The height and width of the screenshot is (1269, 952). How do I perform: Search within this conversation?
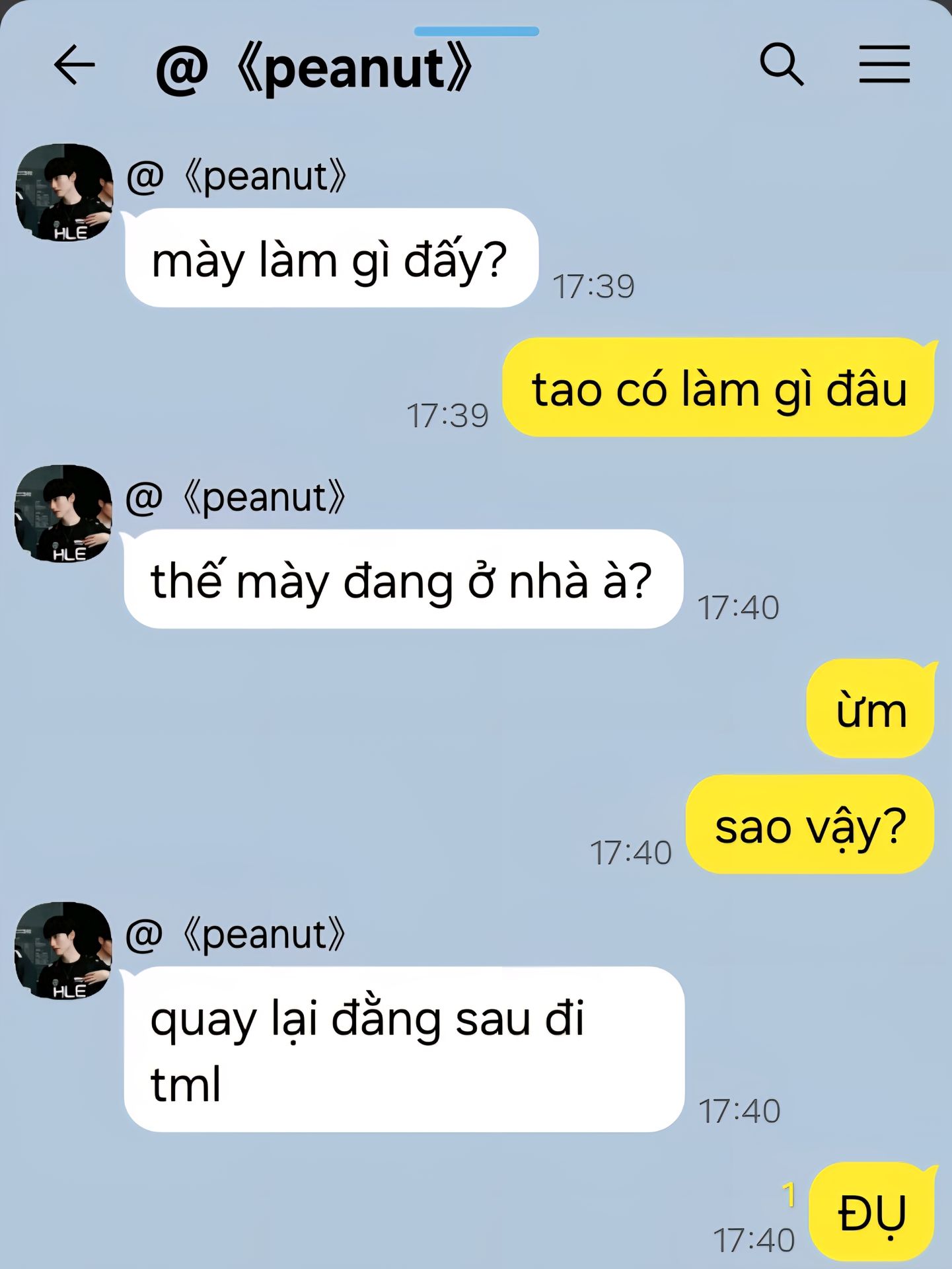point(781,65)
